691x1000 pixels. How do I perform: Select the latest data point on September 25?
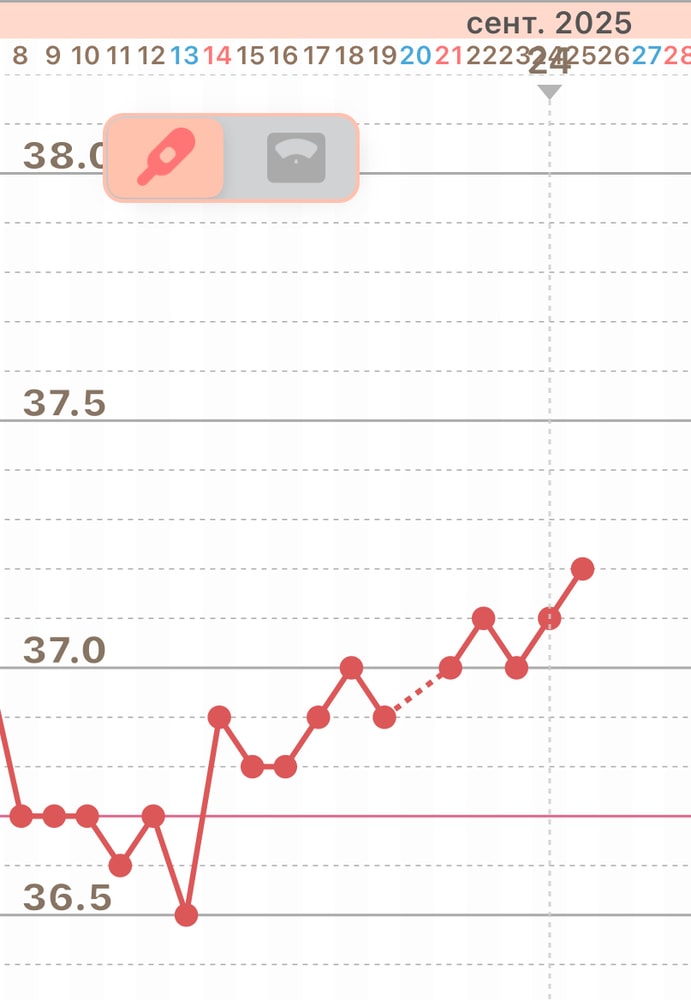tap(582, 569)
